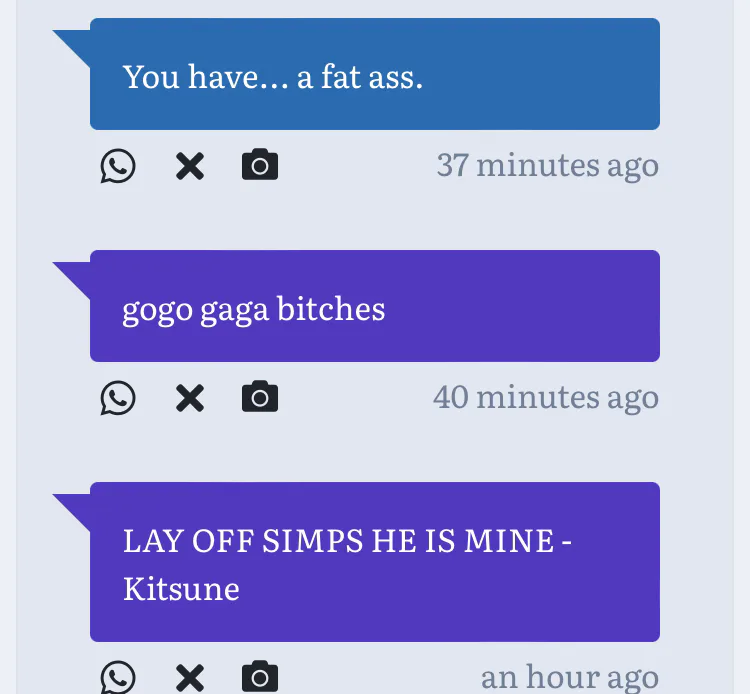
Task: Share the 'gogo gaga' message via WhatsApp
Action: tap(118, 398)
